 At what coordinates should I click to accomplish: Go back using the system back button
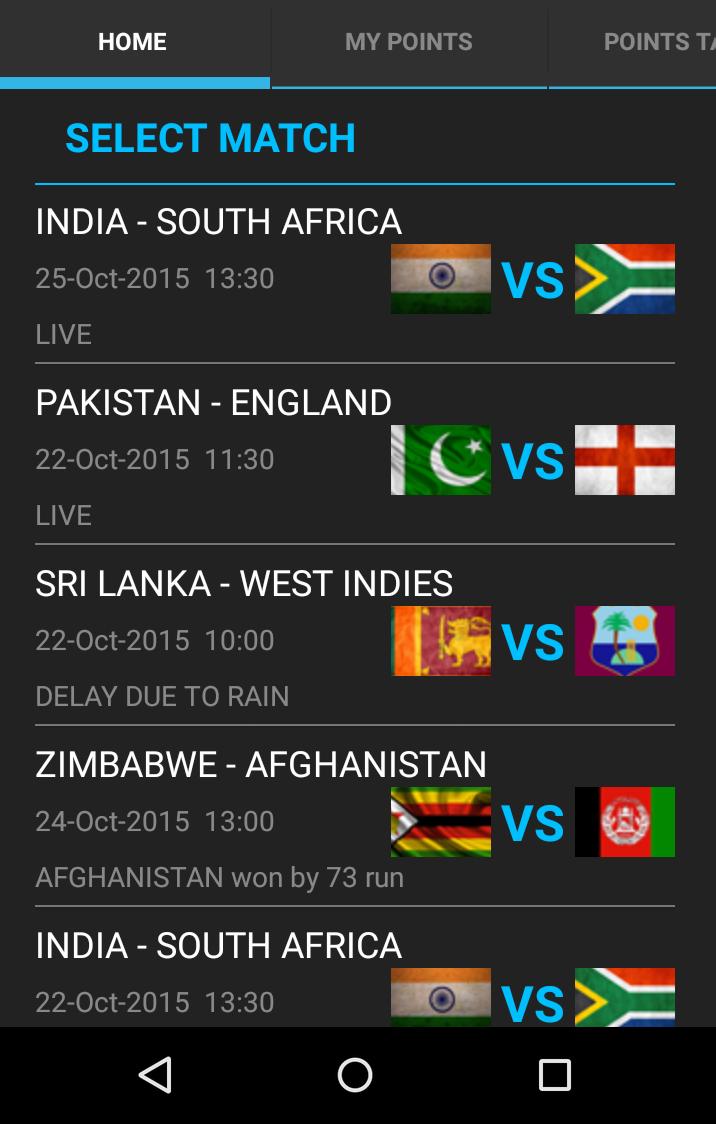155,1075
